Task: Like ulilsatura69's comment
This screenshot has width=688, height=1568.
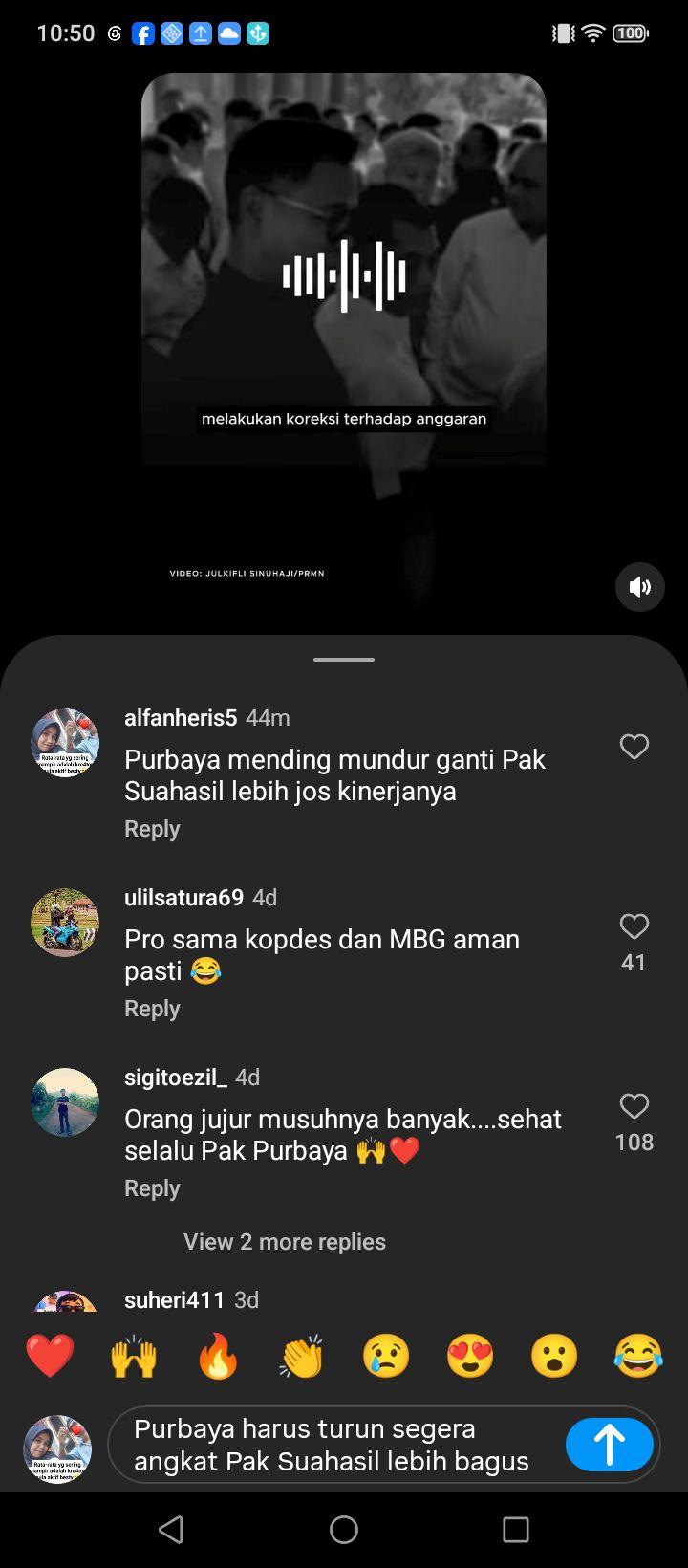Action: pos(634,926)
